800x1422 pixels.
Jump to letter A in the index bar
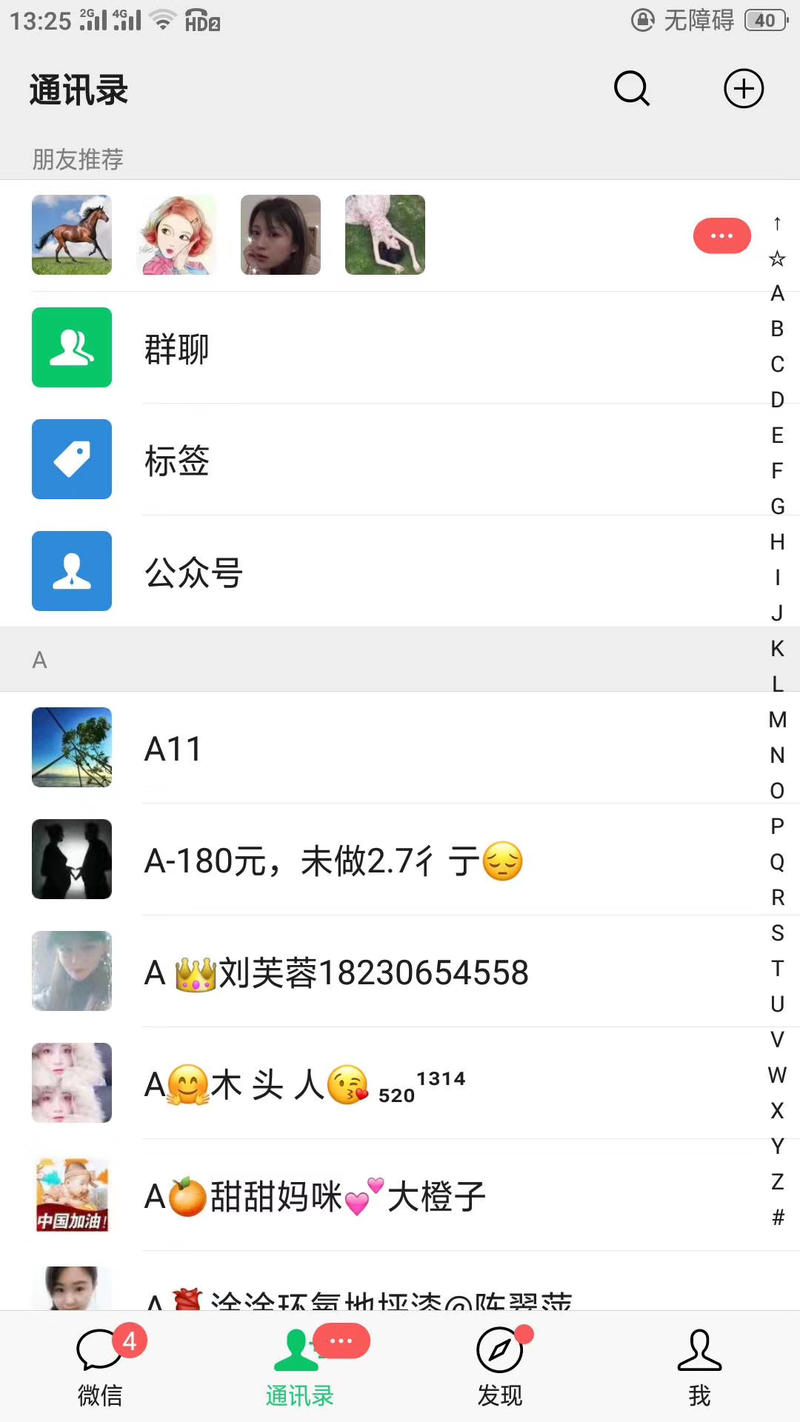coord(778,293)
